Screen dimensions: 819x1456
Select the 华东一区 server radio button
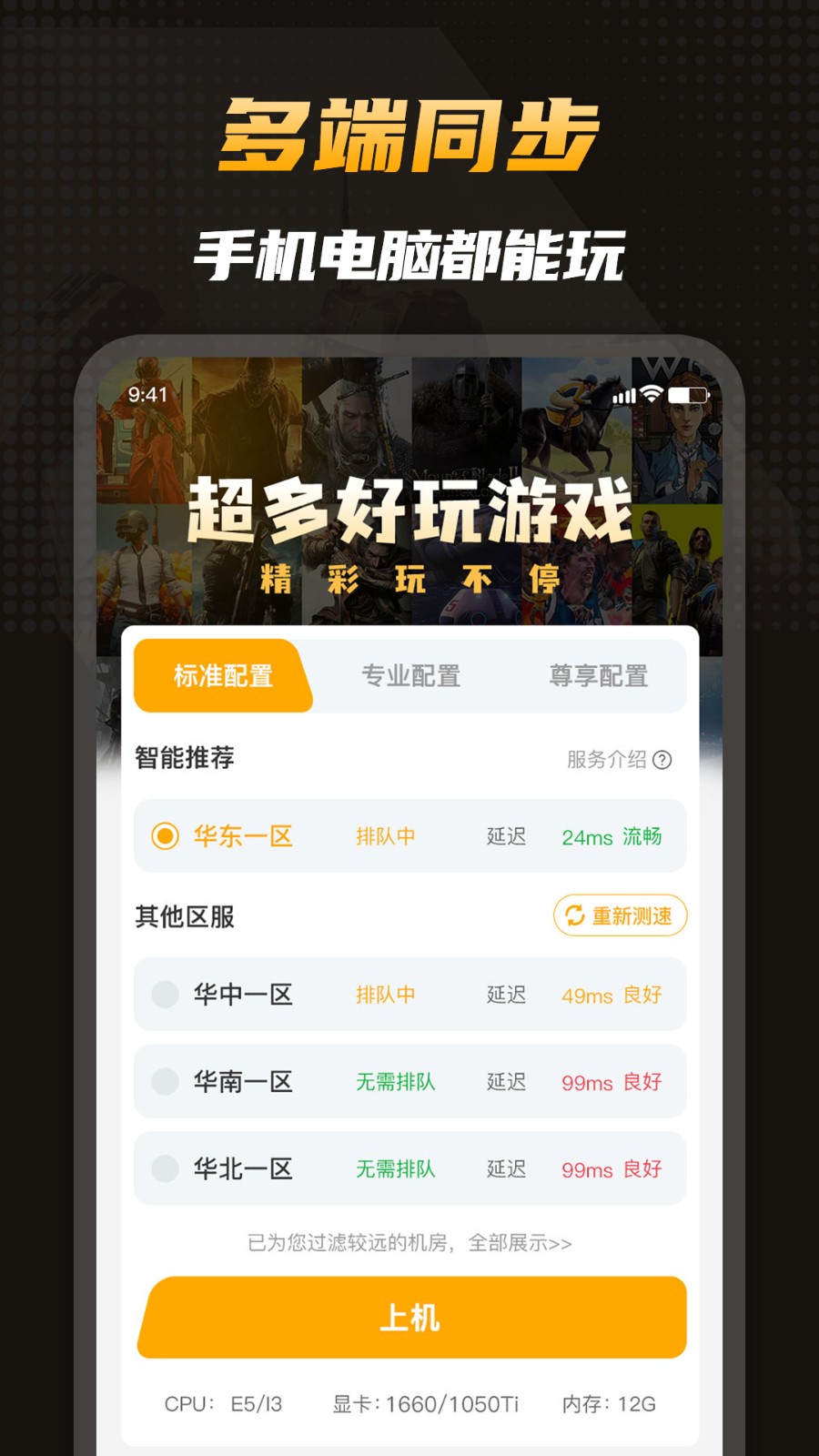166,835
